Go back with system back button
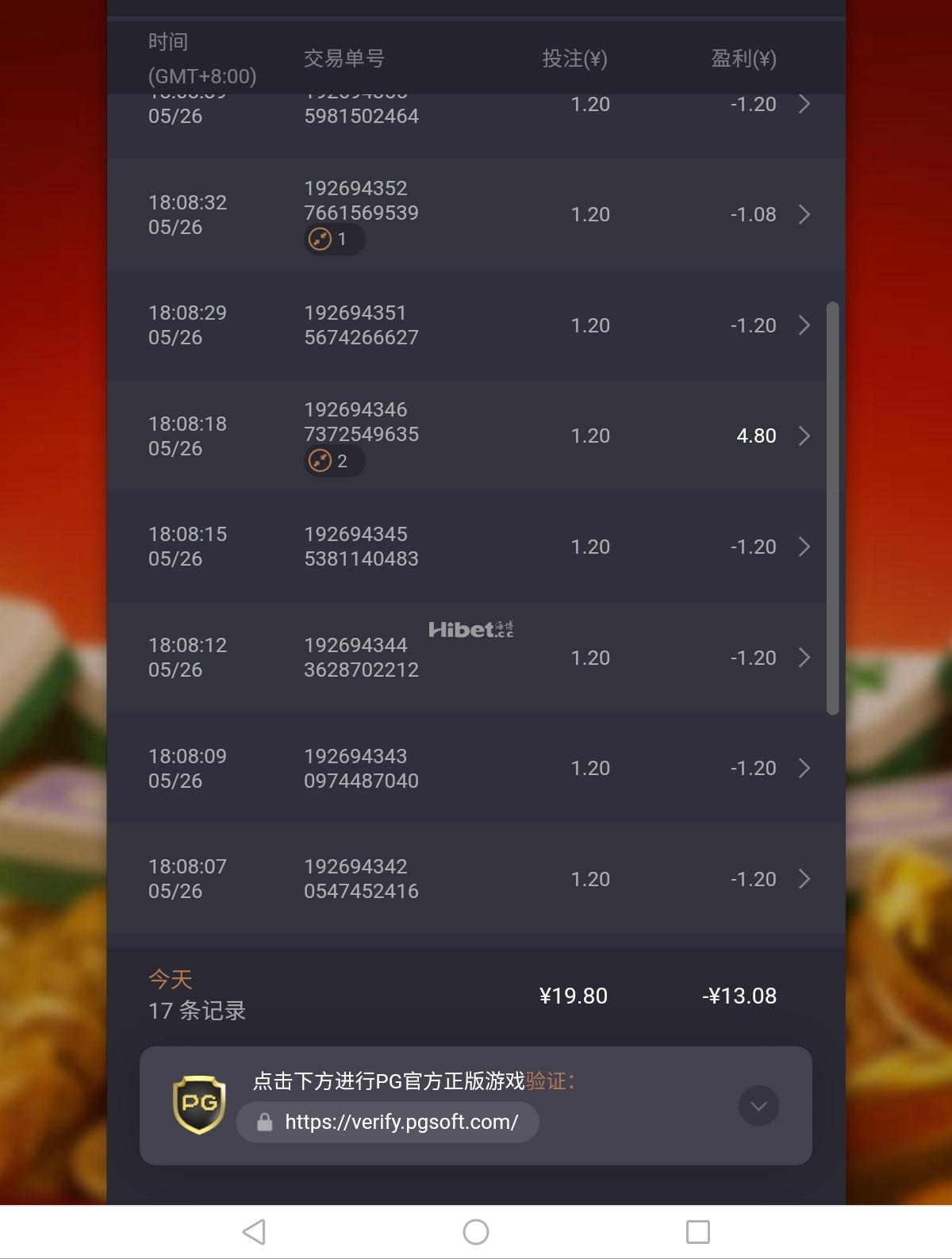The width and height of the screenshot is (952, 1259). (x=254, y=1232)
